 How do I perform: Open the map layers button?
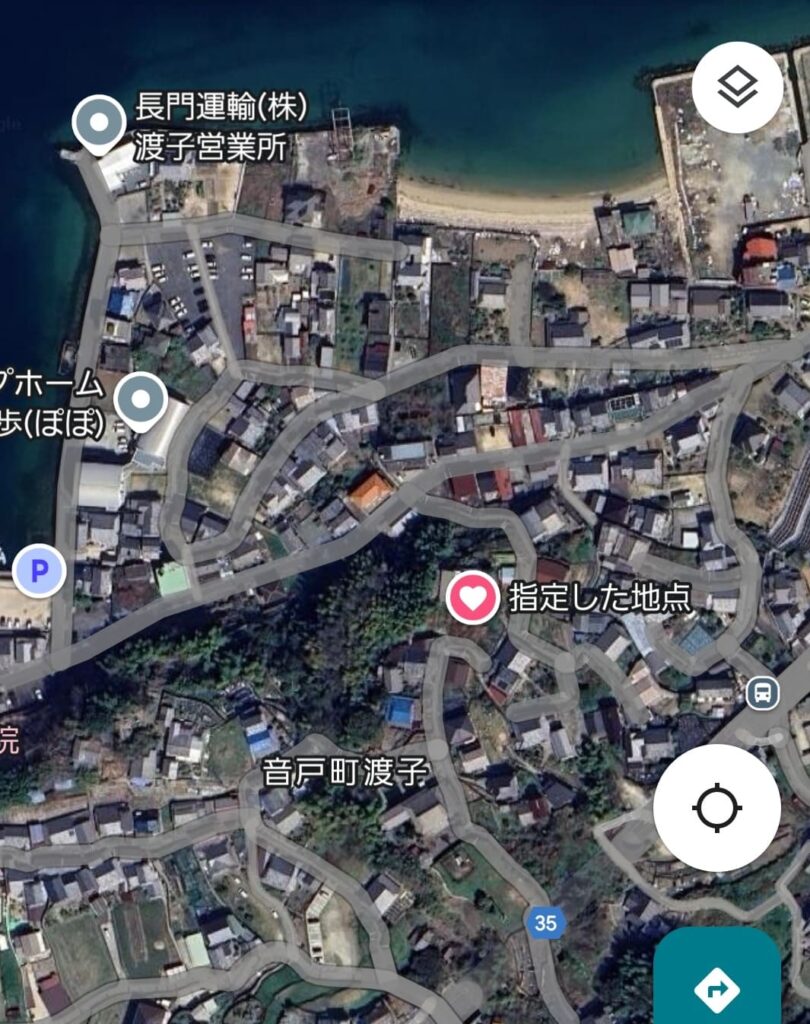pos(737,88)
